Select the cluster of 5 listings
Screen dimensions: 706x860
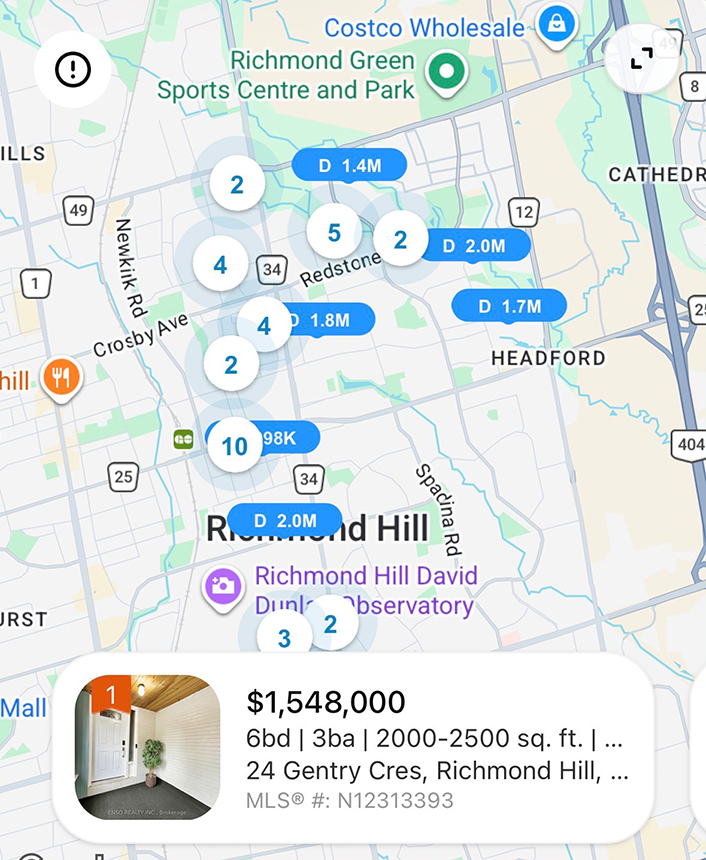[x=334, y=233]
